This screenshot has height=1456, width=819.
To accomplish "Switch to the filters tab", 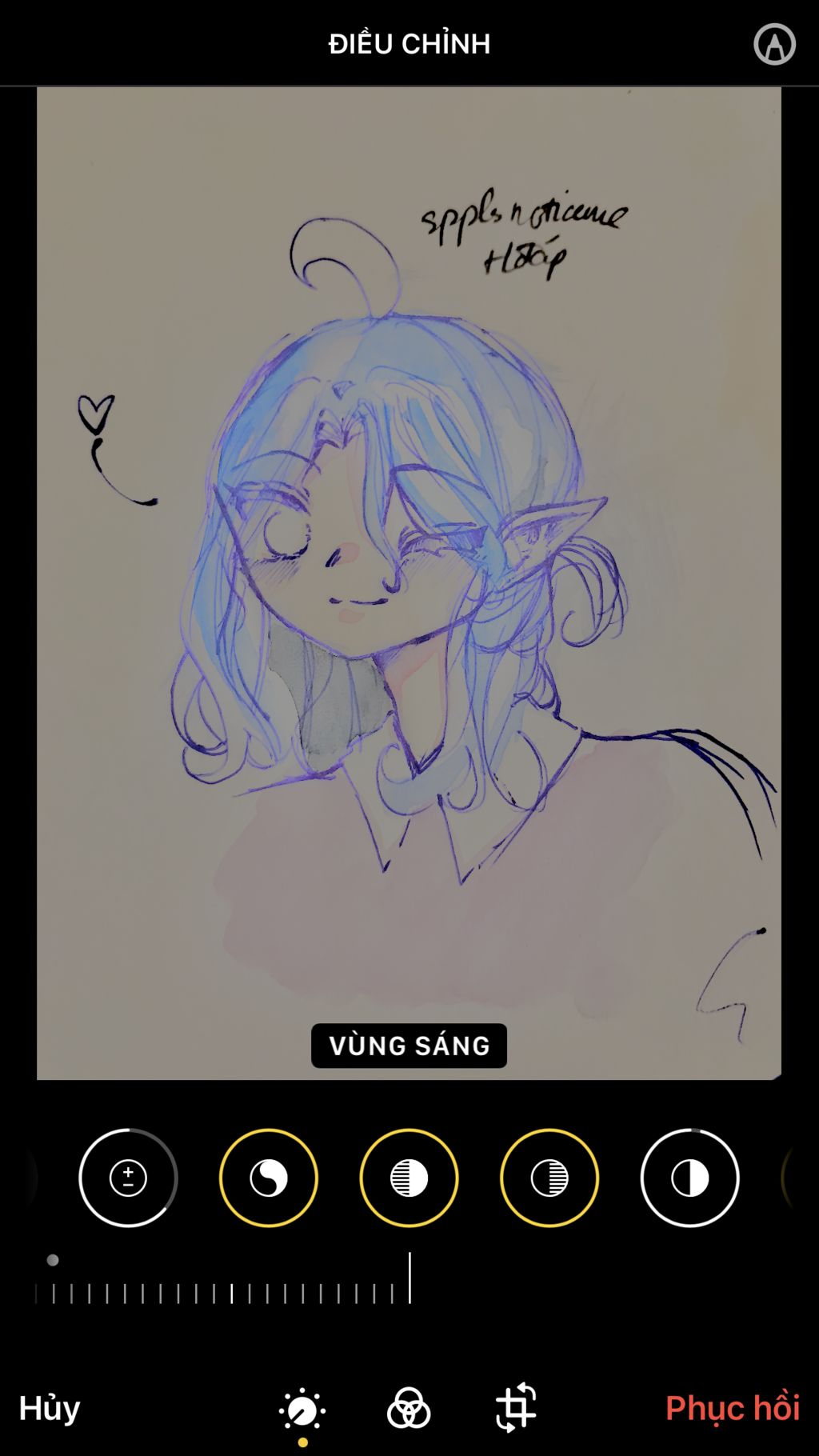I will 409,1408.
